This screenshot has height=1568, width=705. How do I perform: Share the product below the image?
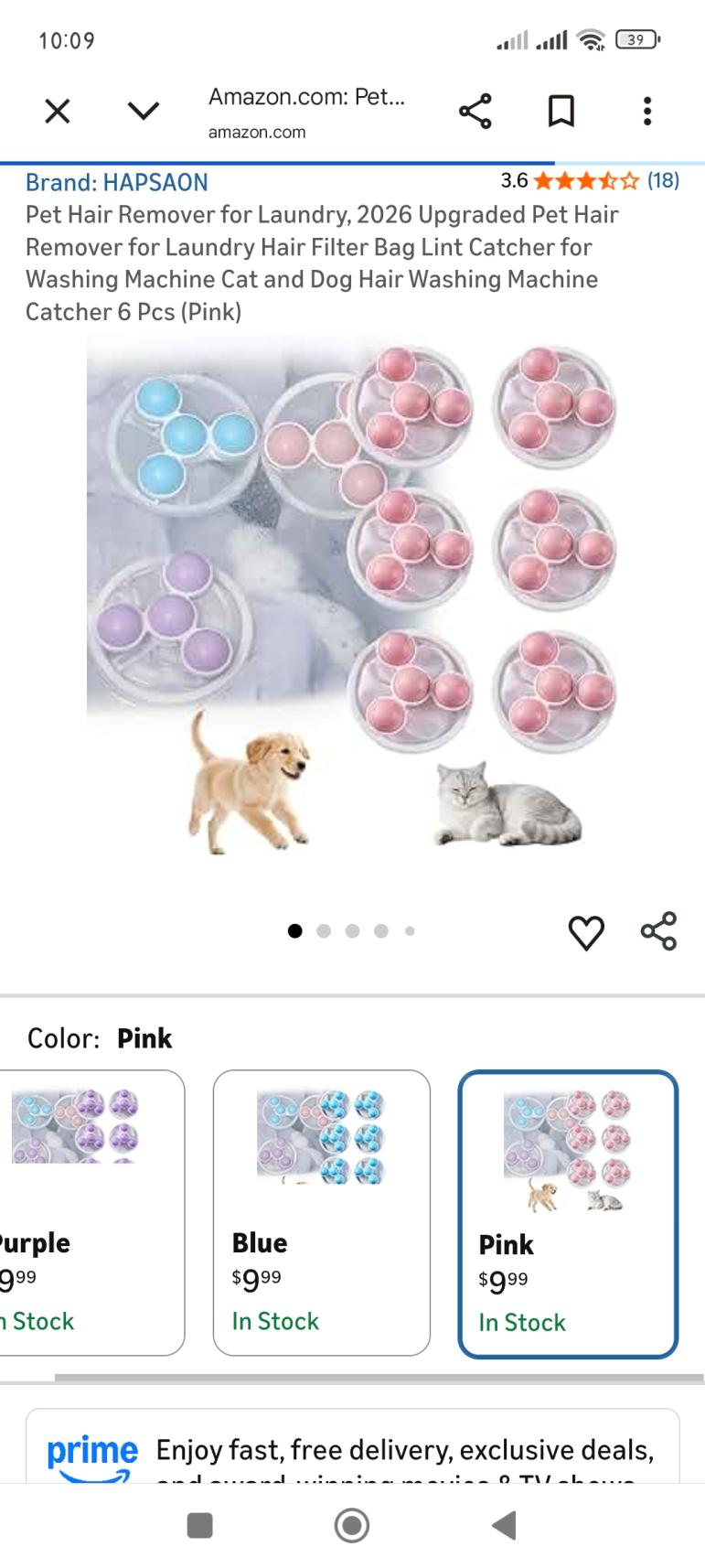pos(658,931)
